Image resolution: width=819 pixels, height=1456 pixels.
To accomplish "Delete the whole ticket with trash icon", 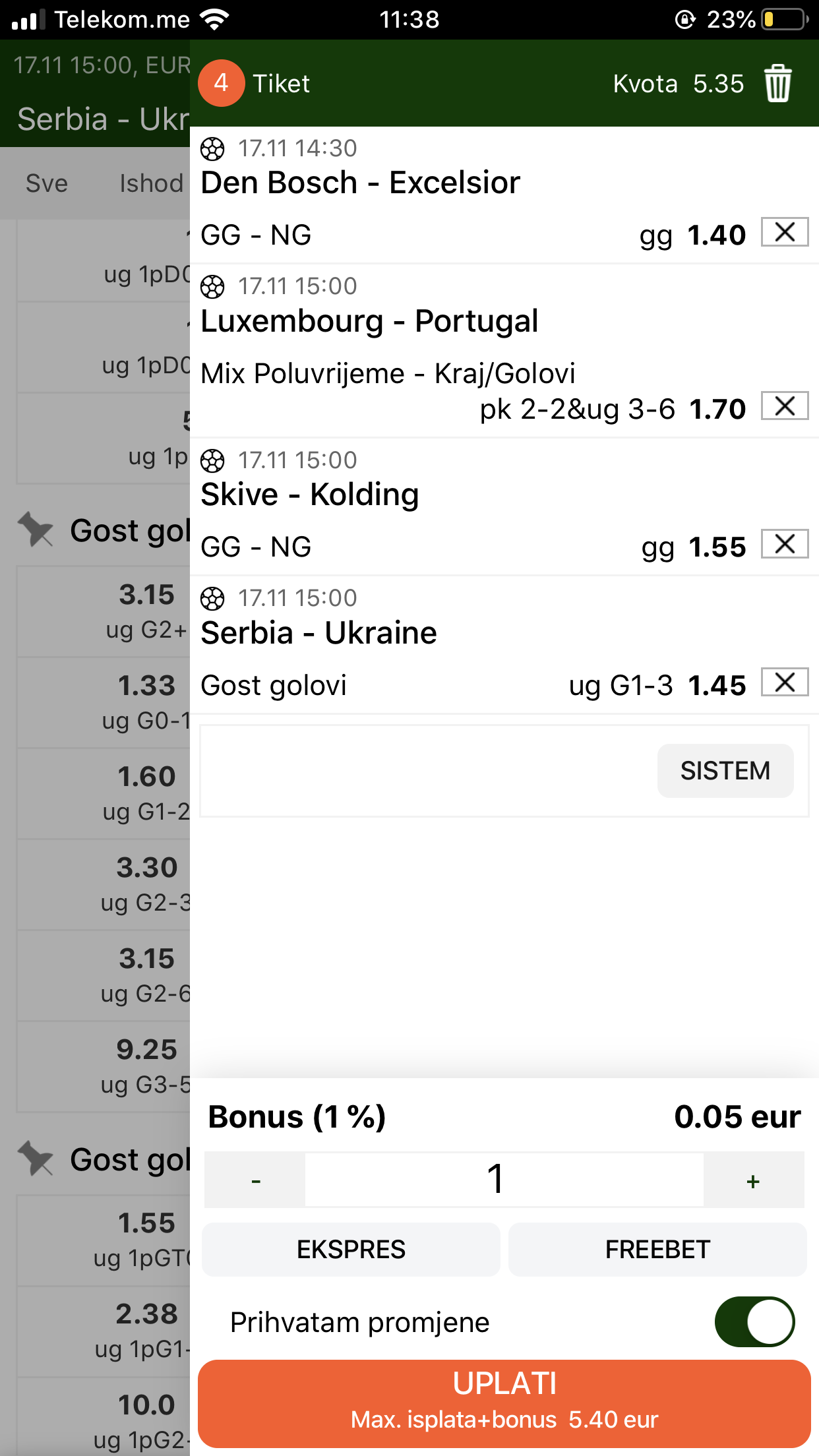I will point(778,84).
